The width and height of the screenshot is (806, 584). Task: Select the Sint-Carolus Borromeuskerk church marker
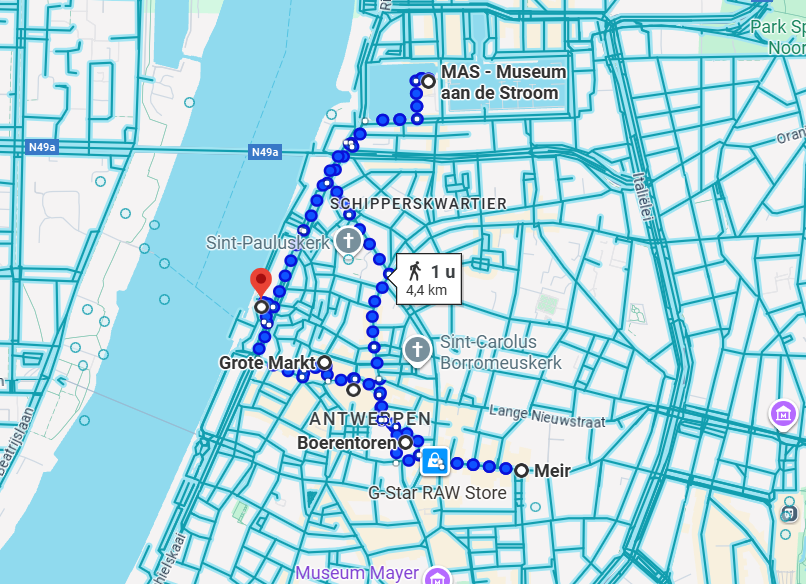click(x=417, y=350)
